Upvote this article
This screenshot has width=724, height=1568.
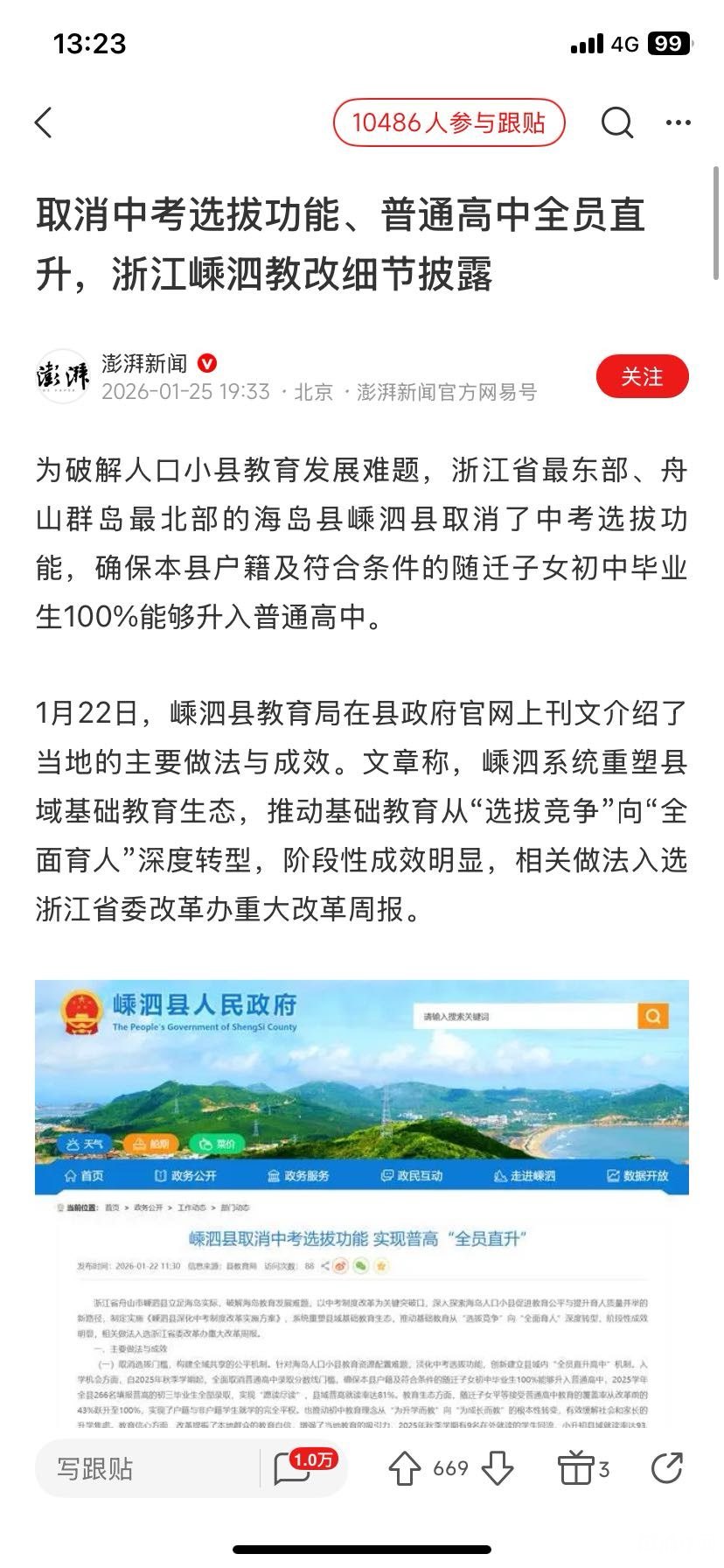coord(405,1468)
